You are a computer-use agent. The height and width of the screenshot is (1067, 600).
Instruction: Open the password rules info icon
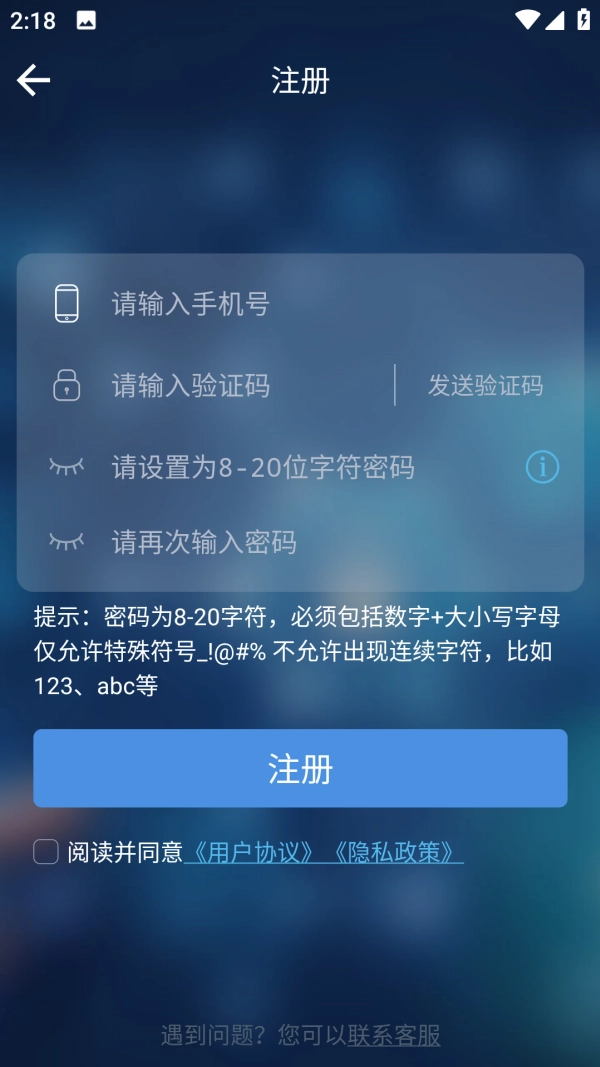(x=542, y=467)
